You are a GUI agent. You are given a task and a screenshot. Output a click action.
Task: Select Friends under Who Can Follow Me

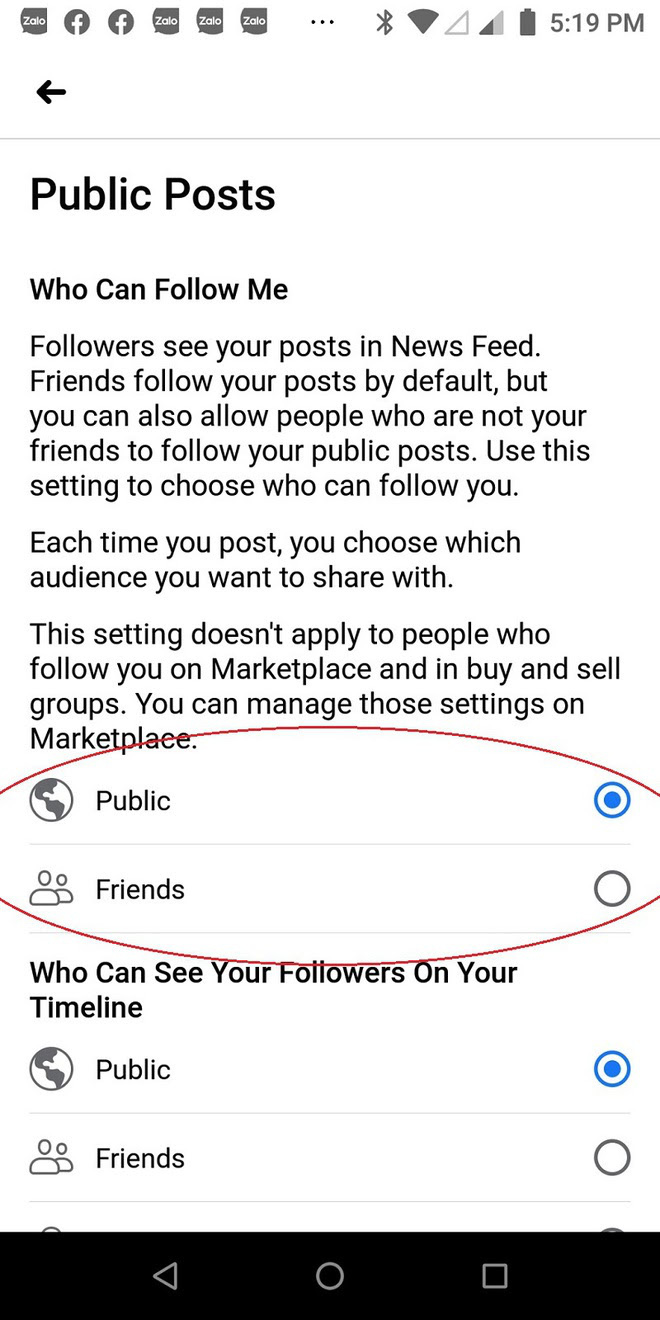[x=330, y=888]
